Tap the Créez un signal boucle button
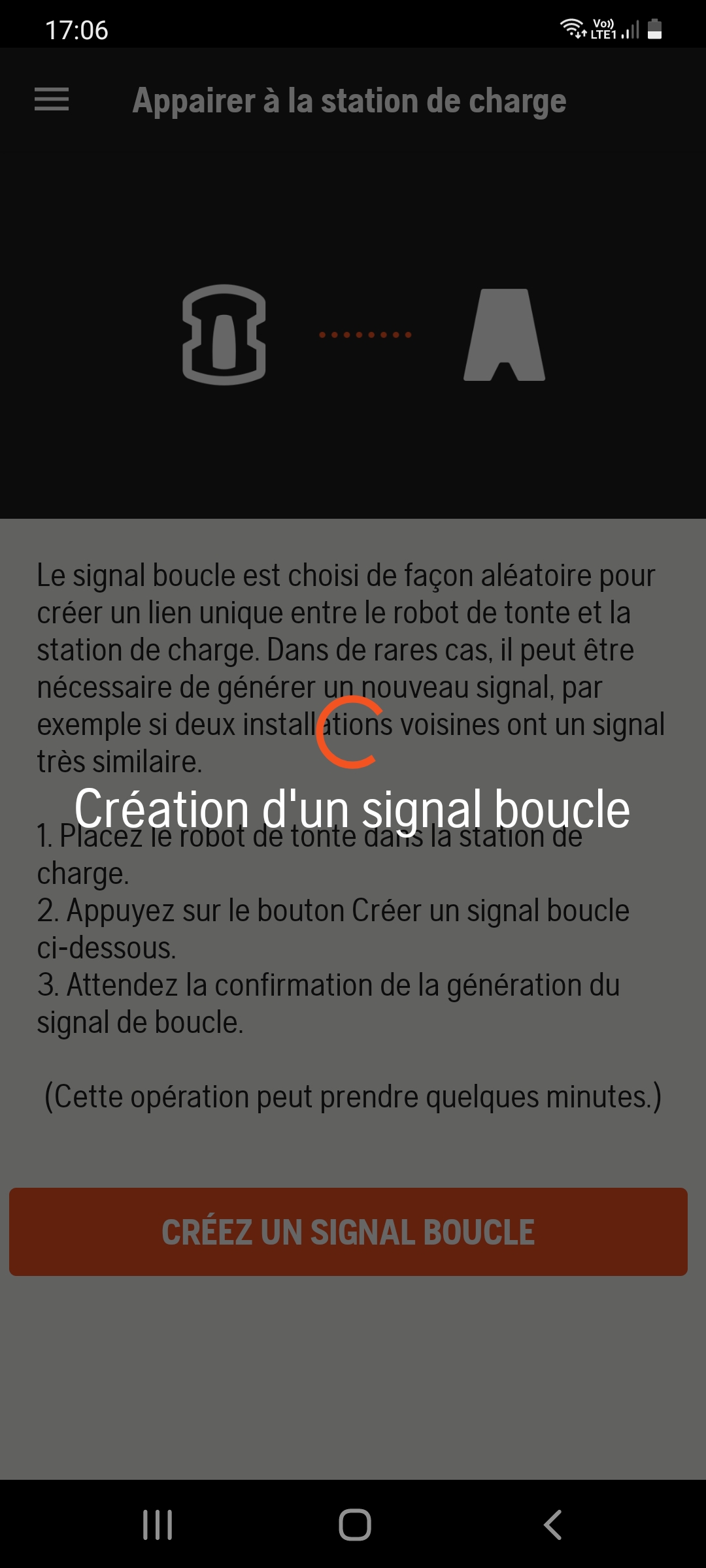This screenshot has width=706, height=1568. coord(348,1232)
